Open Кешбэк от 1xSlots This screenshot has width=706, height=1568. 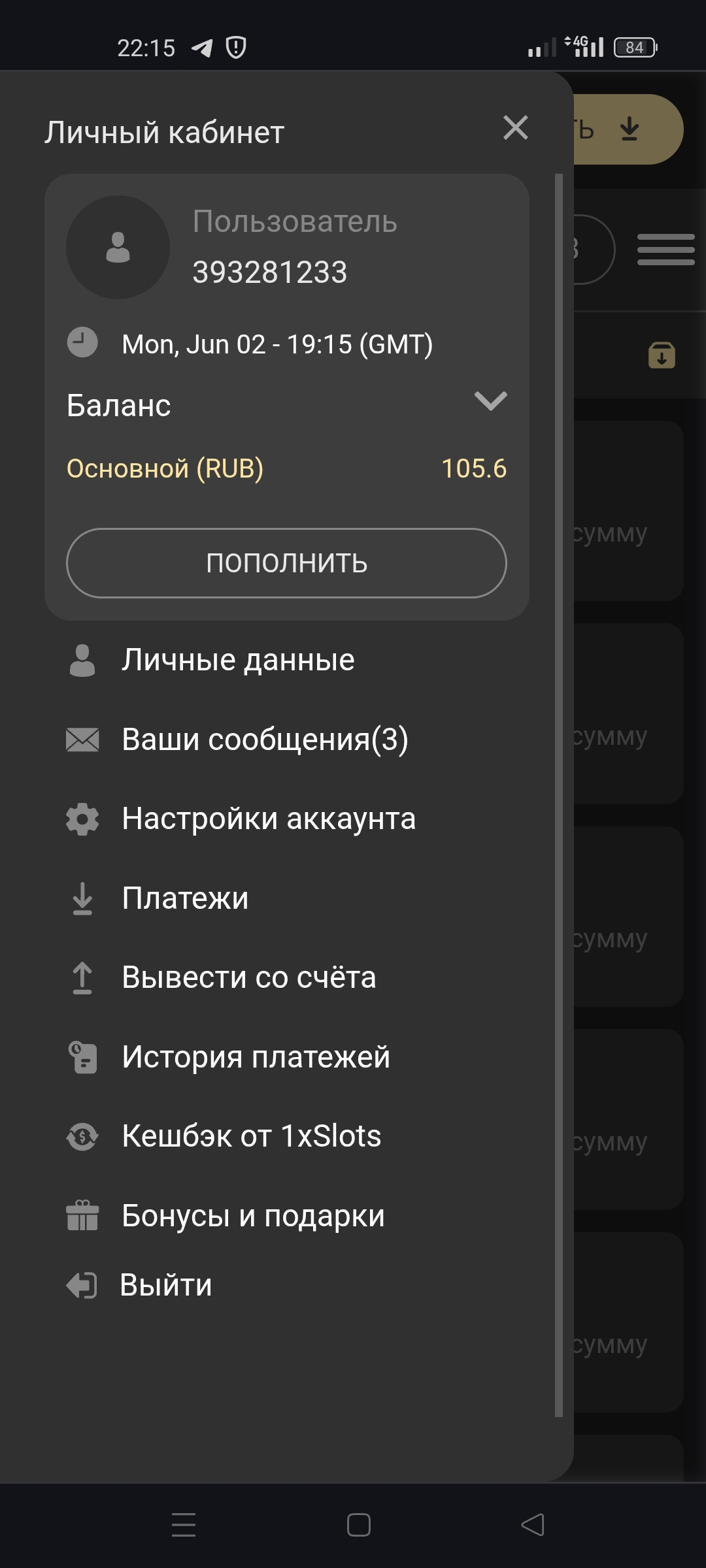[251, 1136]
